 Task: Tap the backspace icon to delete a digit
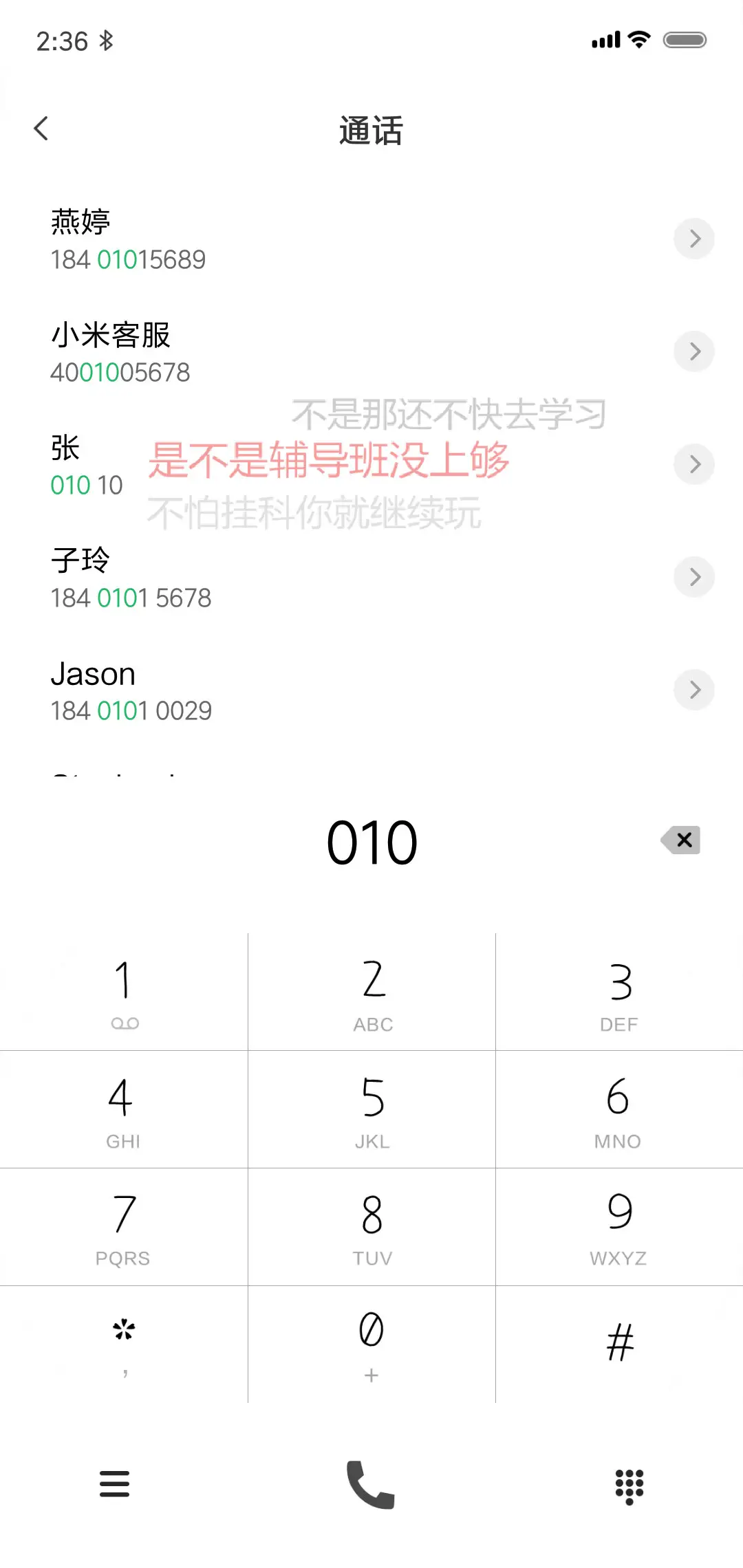(x=680, y=840)
